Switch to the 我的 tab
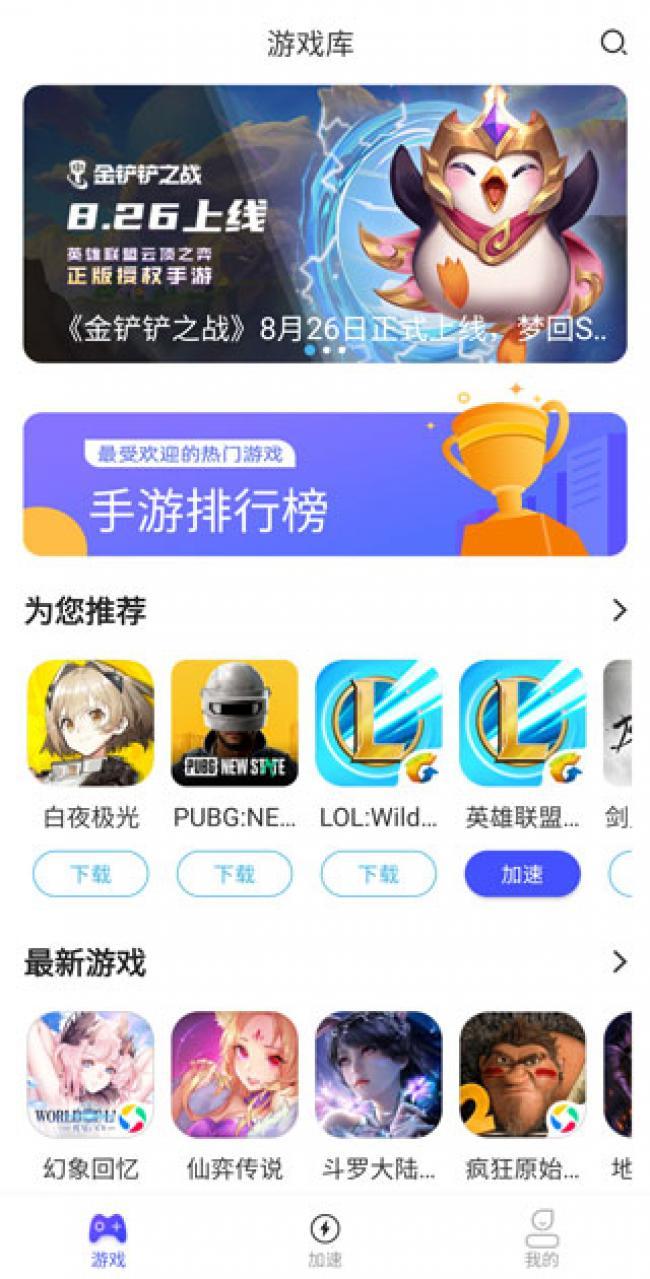Screen dimensions: 650x1279 tap(541, 1239)
